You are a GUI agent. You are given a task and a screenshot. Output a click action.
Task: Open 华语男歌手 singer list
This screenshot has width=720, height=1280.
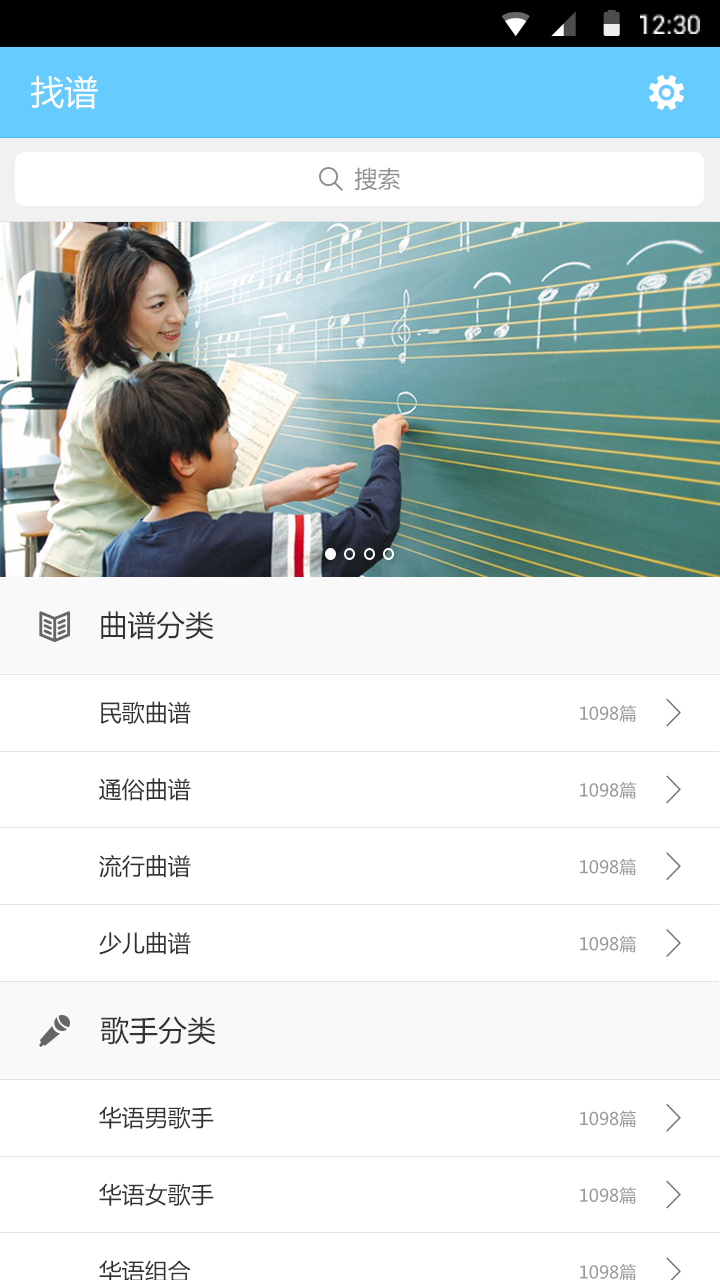(360, 1118)
